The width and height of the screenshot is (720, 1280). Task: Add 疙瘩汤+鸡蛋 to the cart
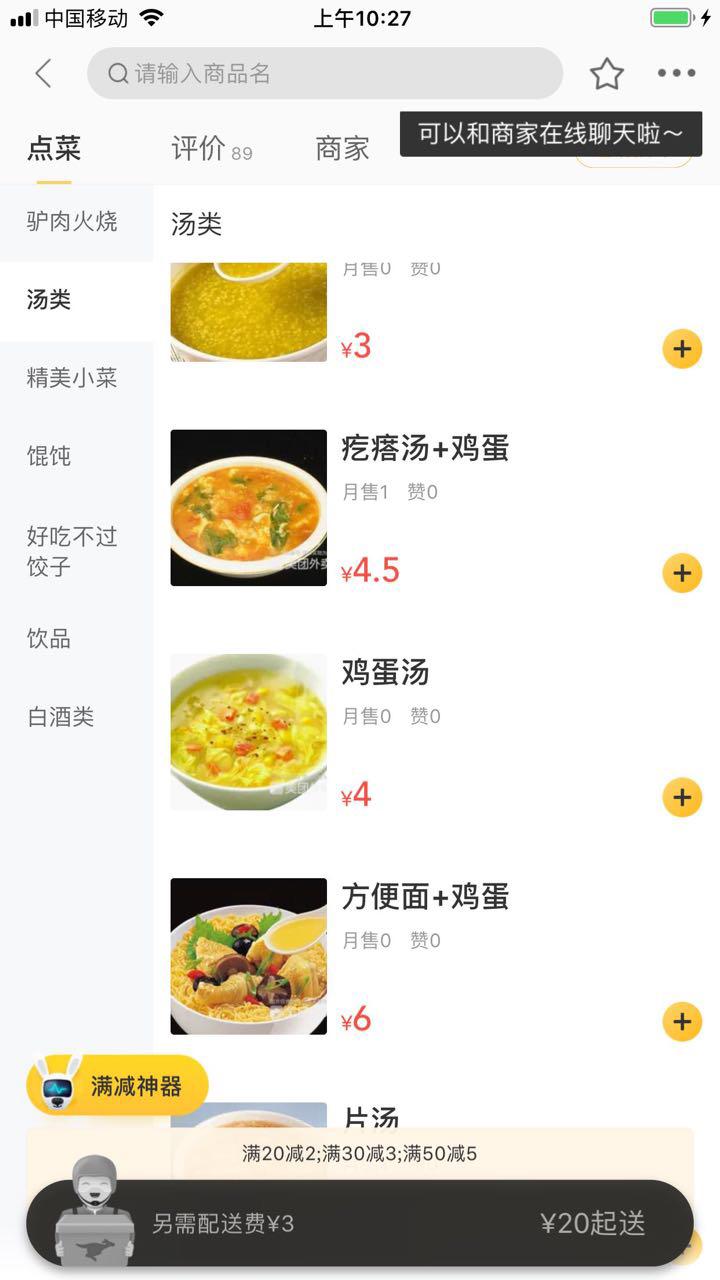(x=682, y=573)
